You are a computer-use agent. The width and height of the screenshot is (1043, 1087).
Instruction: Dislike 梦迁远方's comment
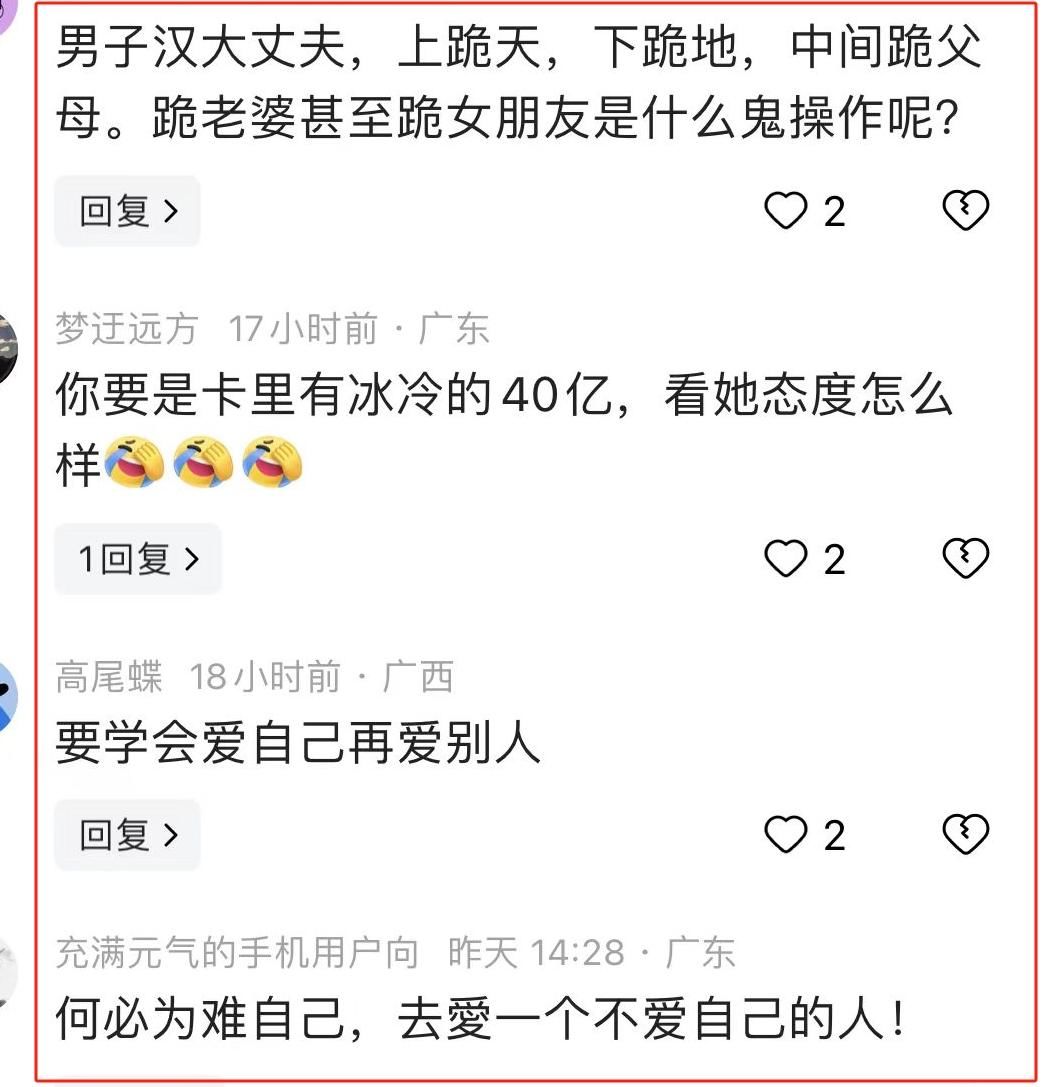coord(966,559)
